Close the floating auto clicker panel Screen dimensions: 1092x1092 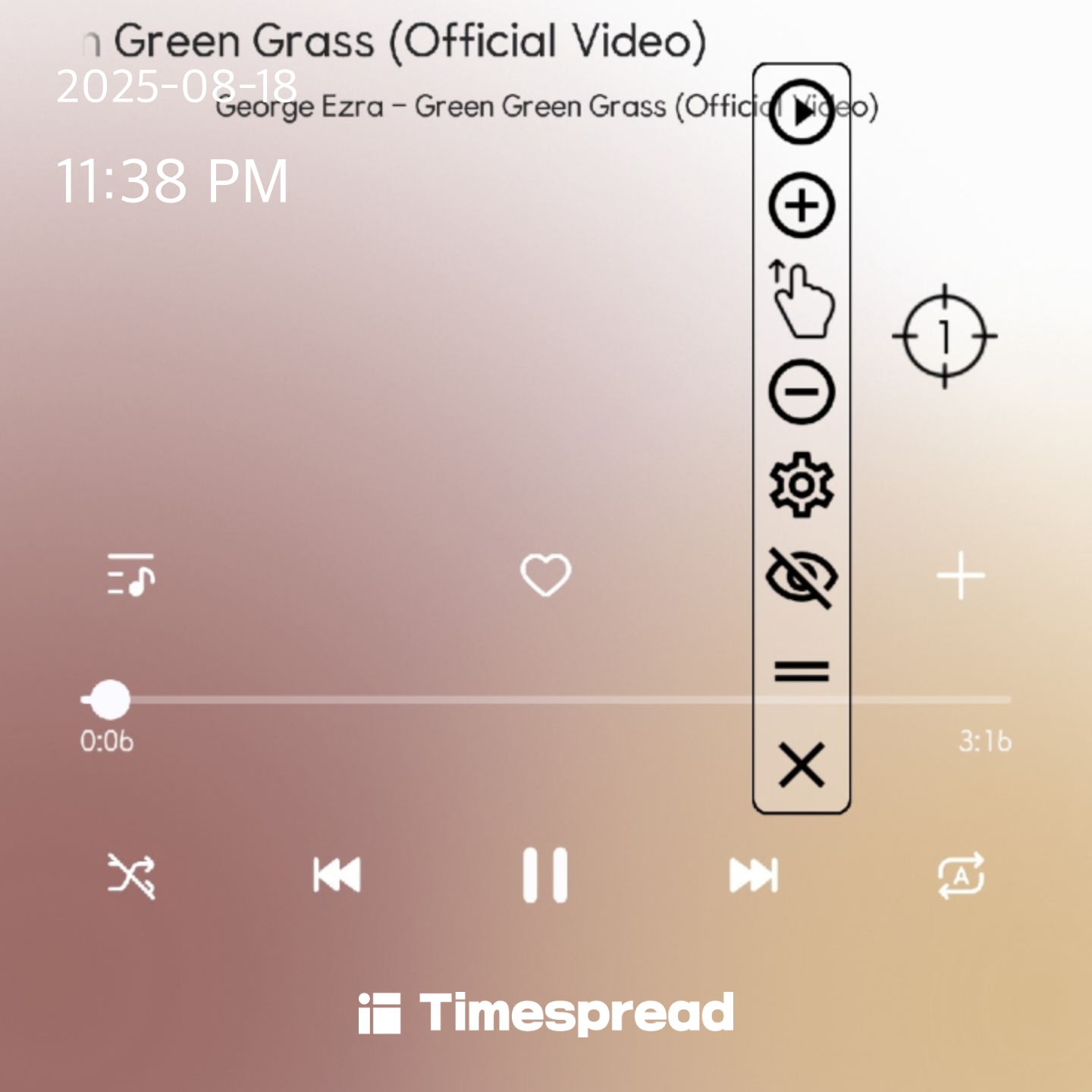pos(802,764)
